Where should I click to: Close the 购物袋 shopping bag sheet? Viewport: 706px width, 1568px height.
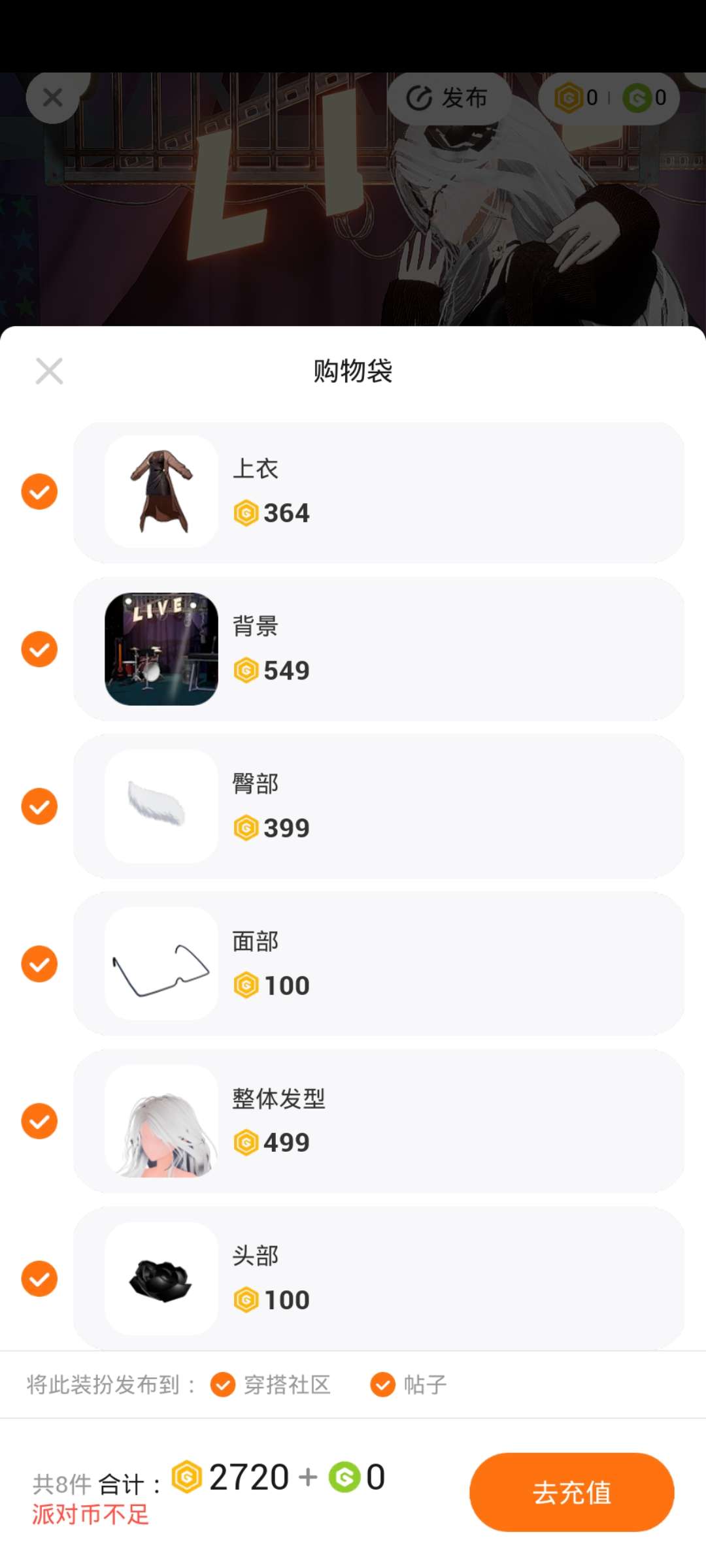49,371
